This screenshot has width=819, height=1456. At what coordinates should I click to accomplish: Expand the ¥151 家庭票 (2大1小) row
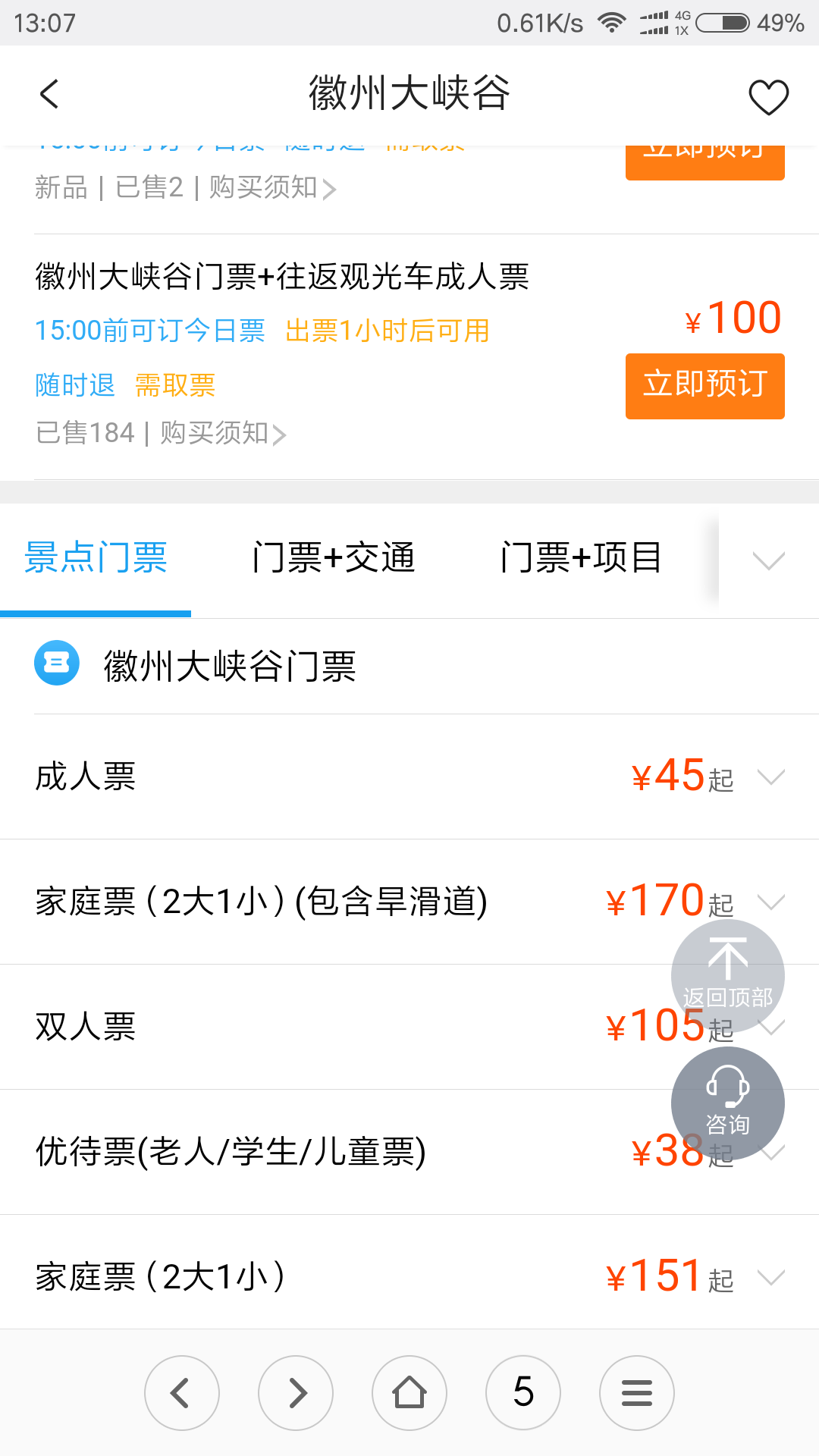(409, 1276)
